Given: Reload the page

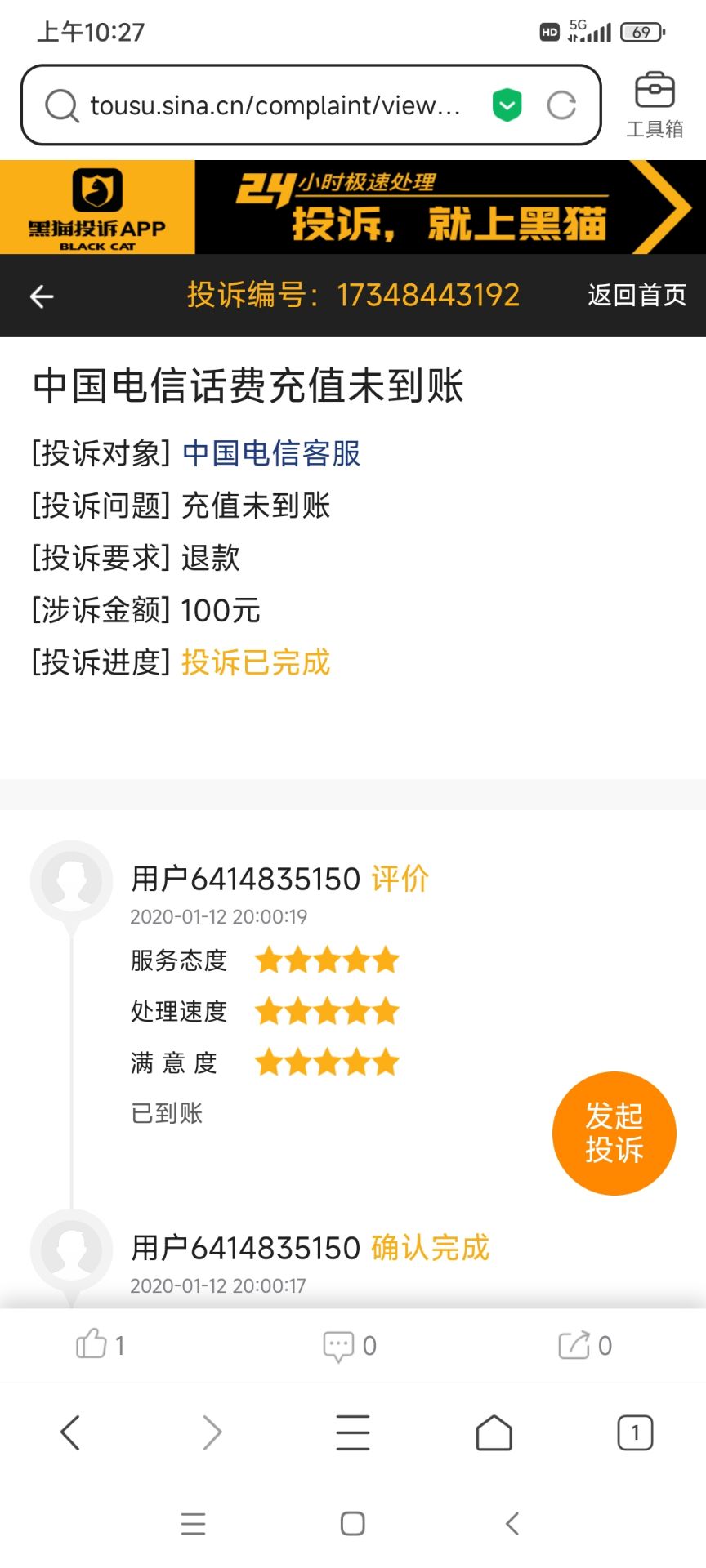Looking at the screenshot, I should tap(561, 105).
